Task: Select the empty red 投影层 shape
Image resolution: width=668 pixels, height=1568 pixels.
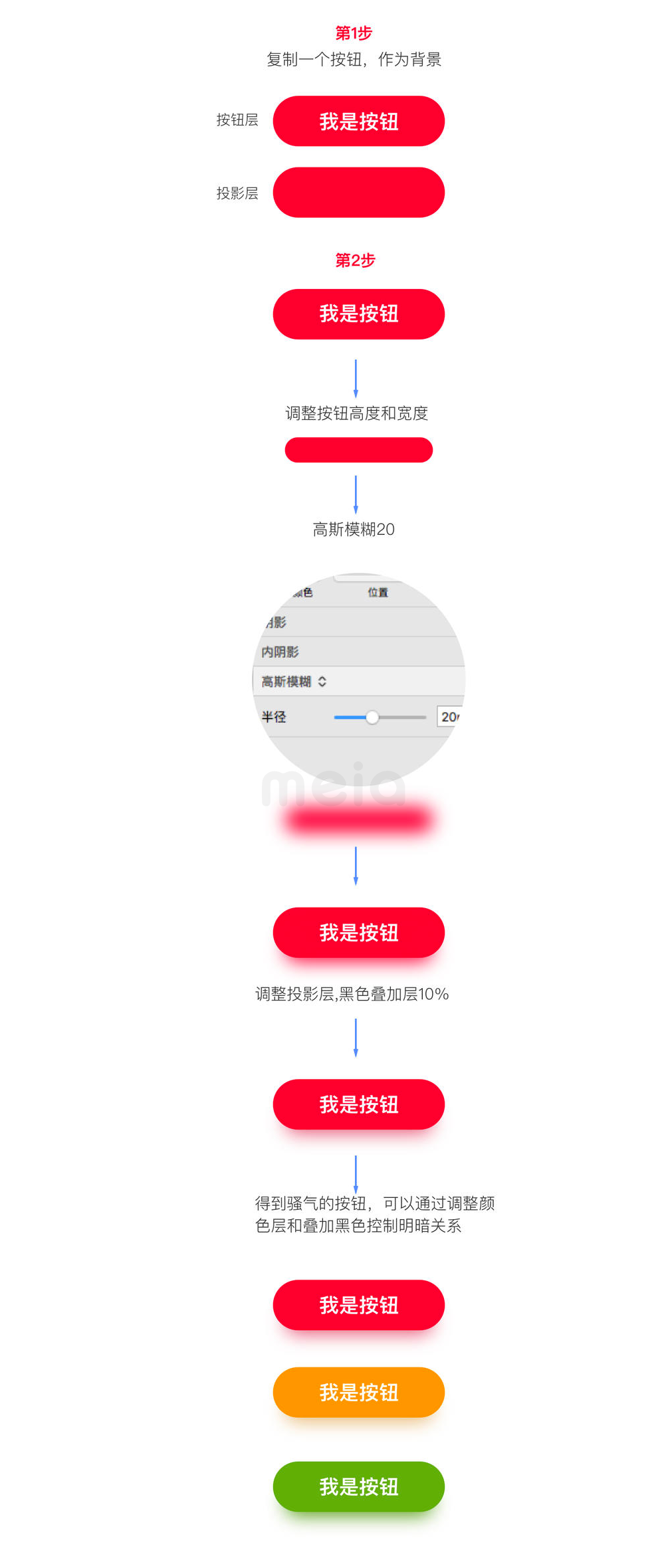Action: click(x=358, y=193)
